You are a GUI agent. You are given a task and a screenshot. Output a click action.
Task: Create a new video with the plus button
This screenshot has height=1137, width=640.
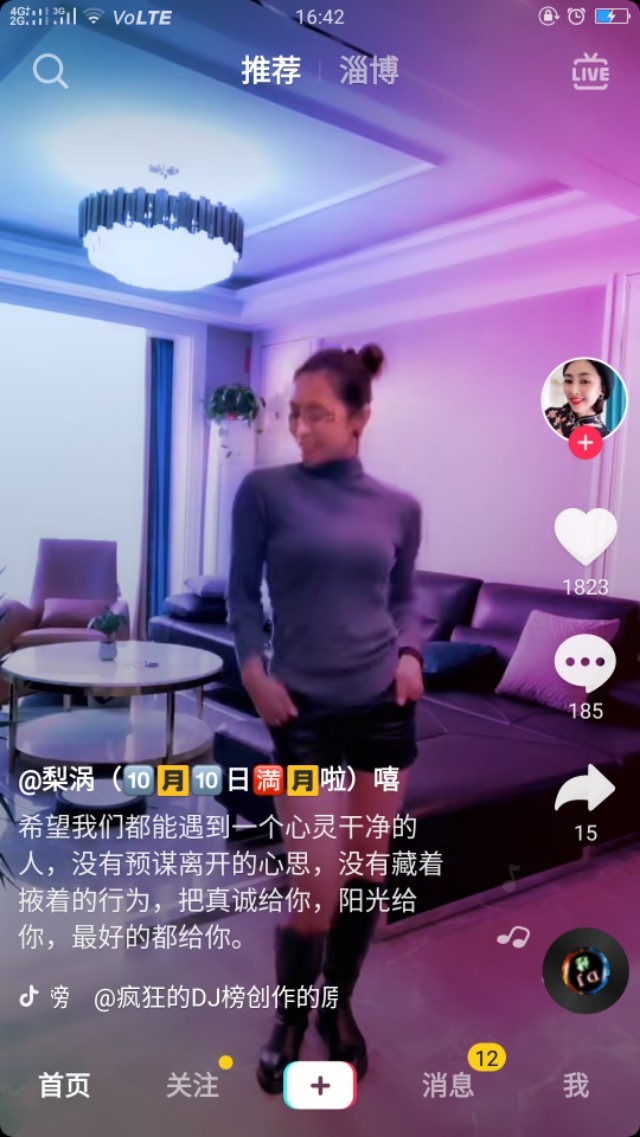coord(320,1085)
